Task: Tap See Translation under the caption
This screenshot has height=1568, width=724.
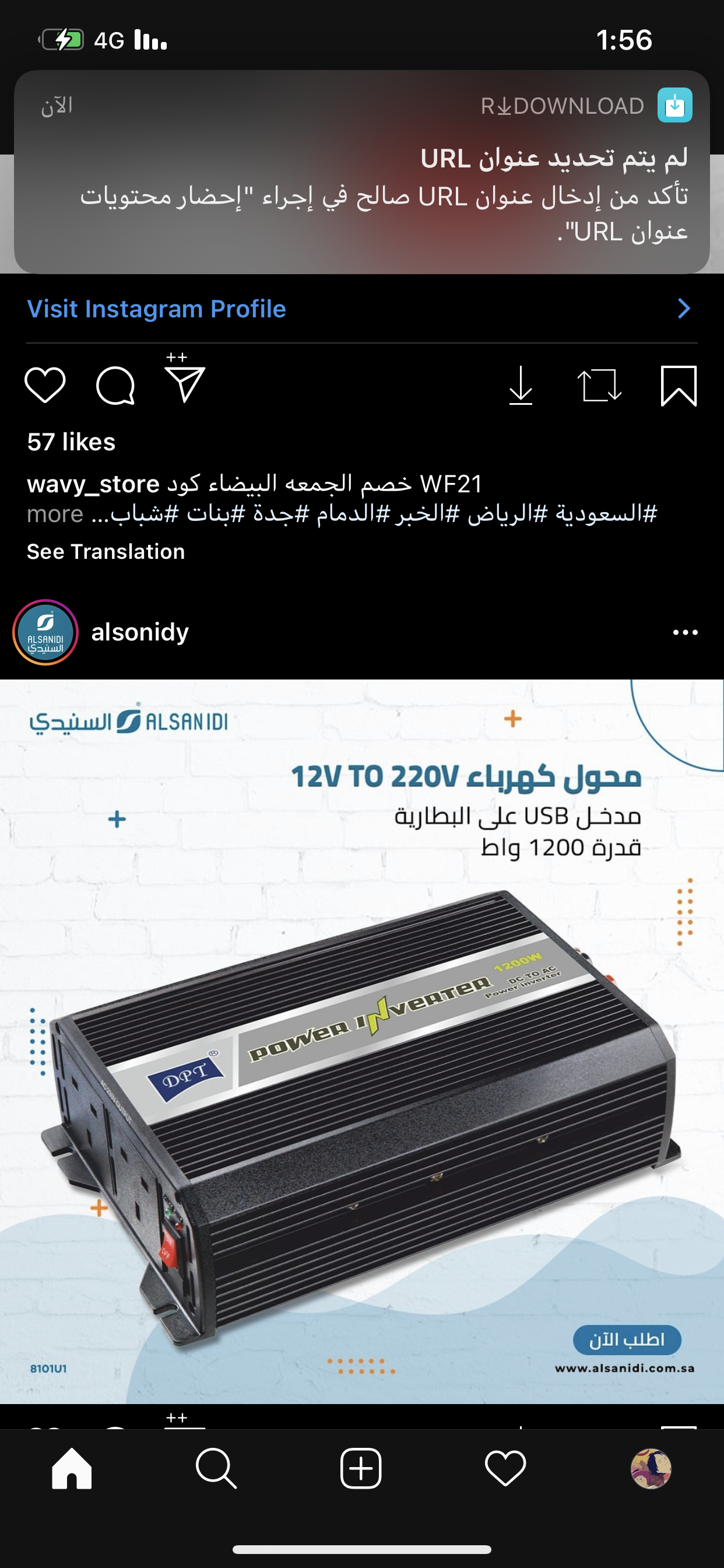Action: [106, 551]
